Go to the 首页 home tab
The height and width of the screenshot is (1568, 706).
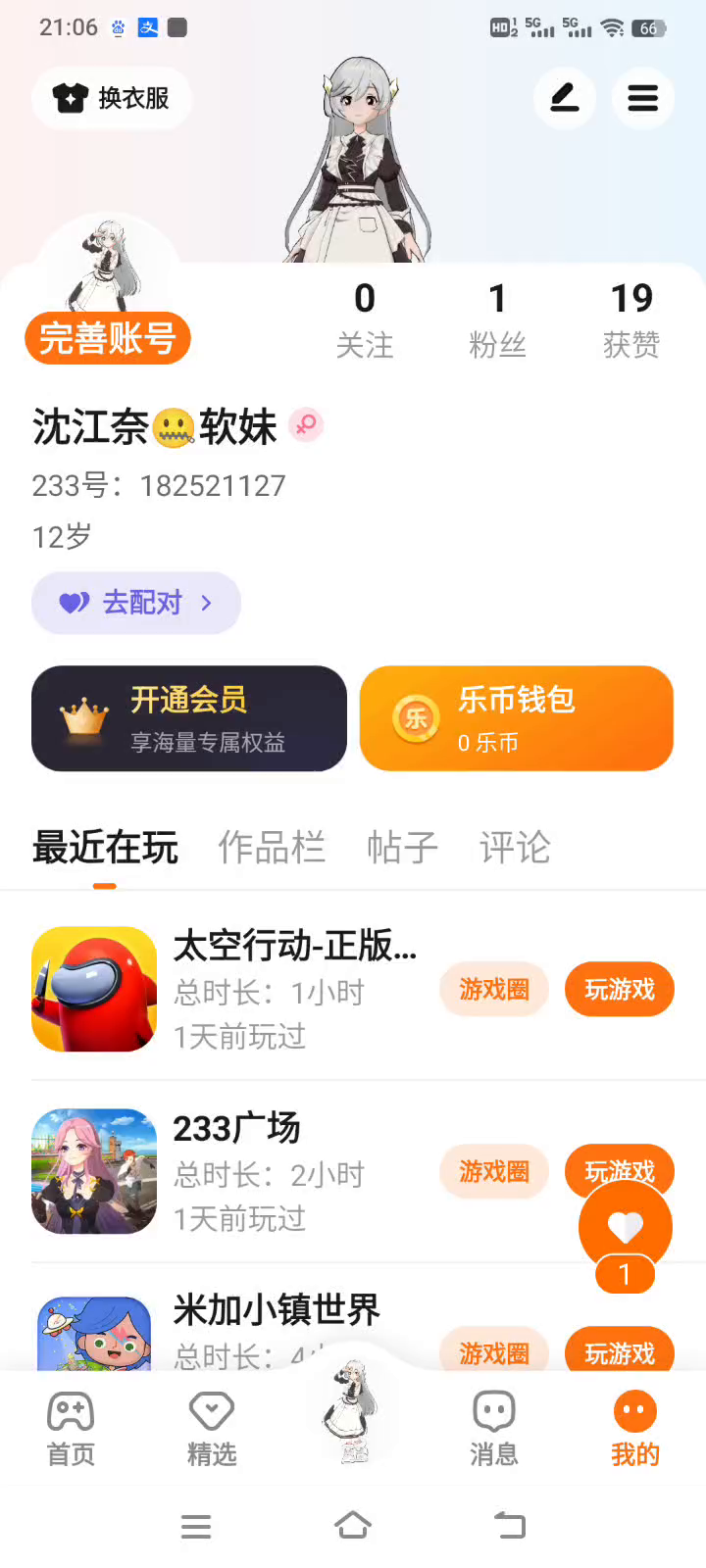coord(71,1429)
